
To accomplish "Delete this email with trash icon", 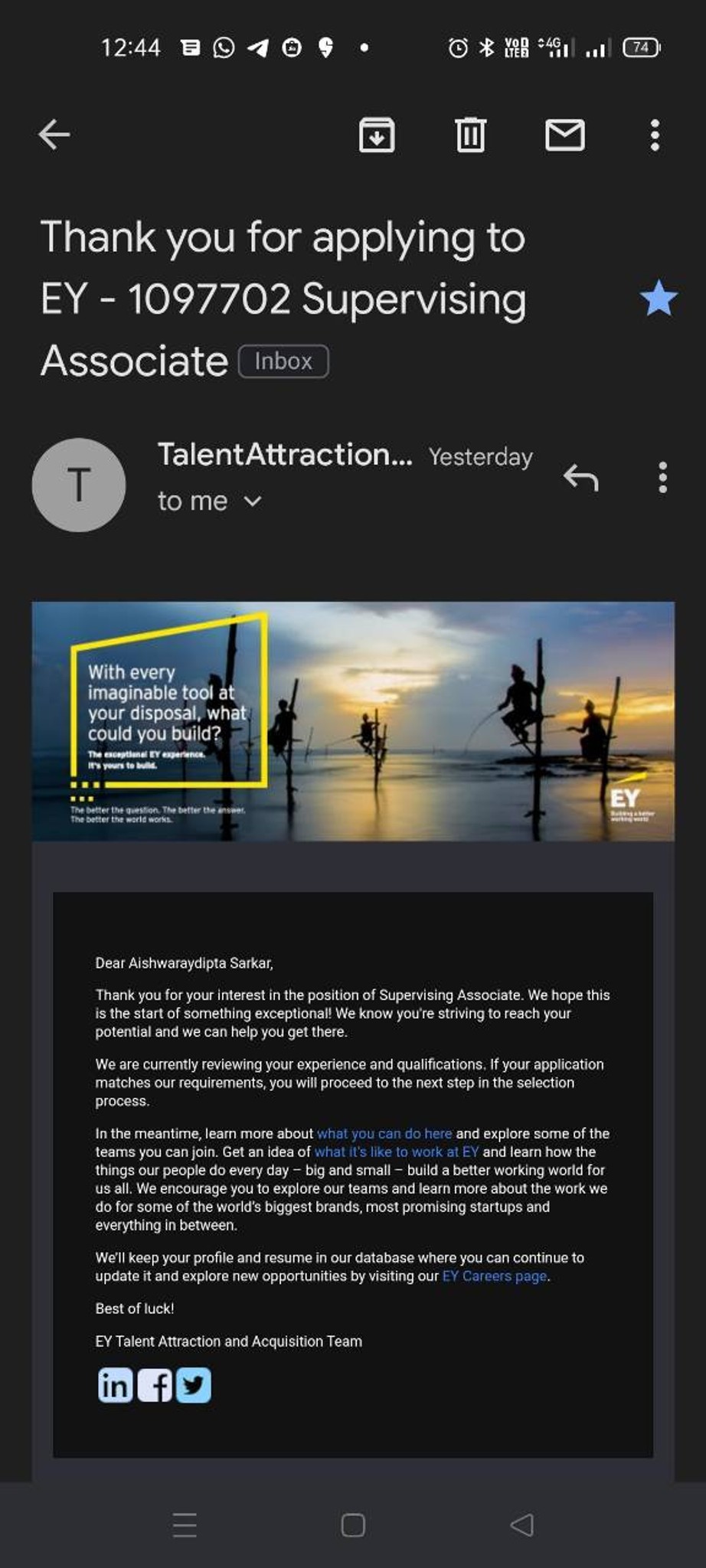I will click(470, 136).
